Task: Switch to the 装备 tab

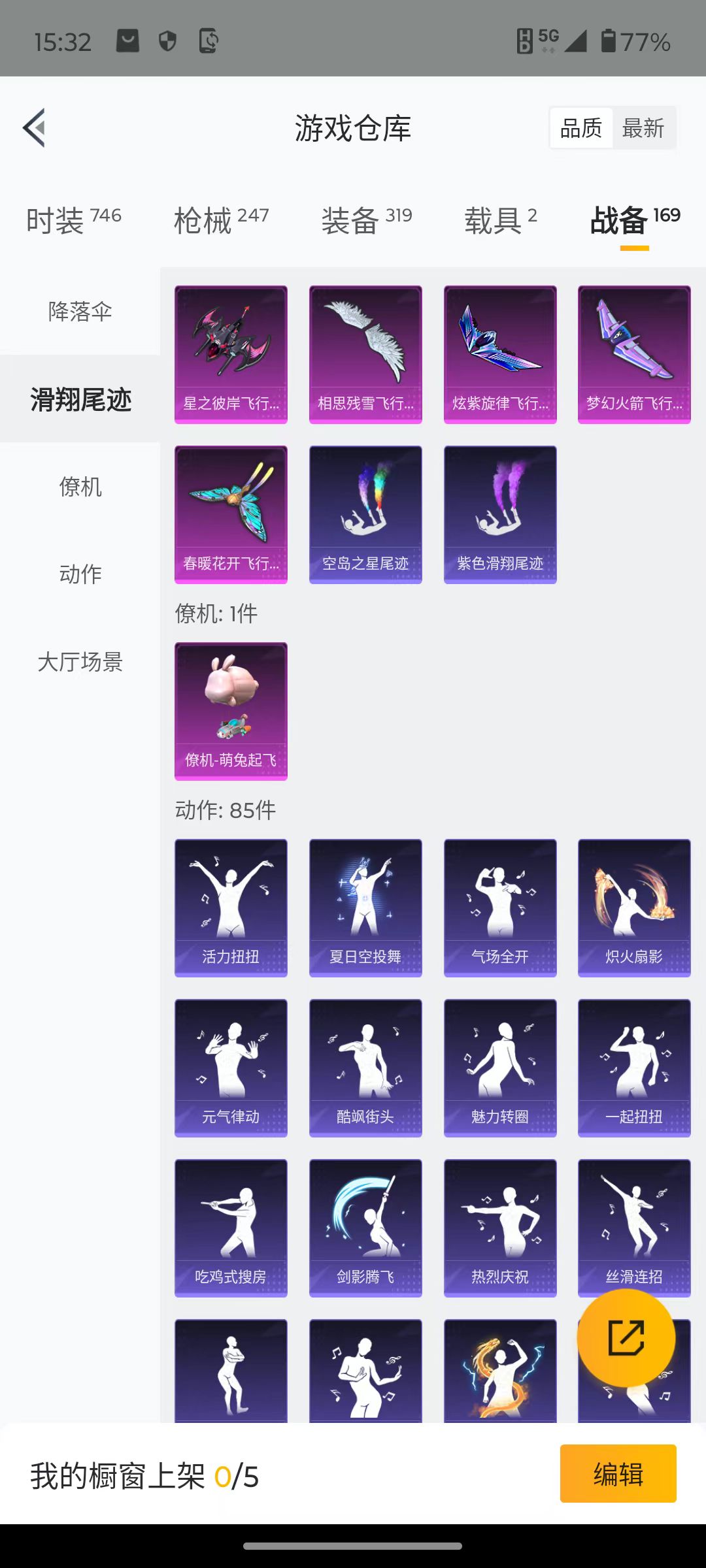Action: coord(367,220)
